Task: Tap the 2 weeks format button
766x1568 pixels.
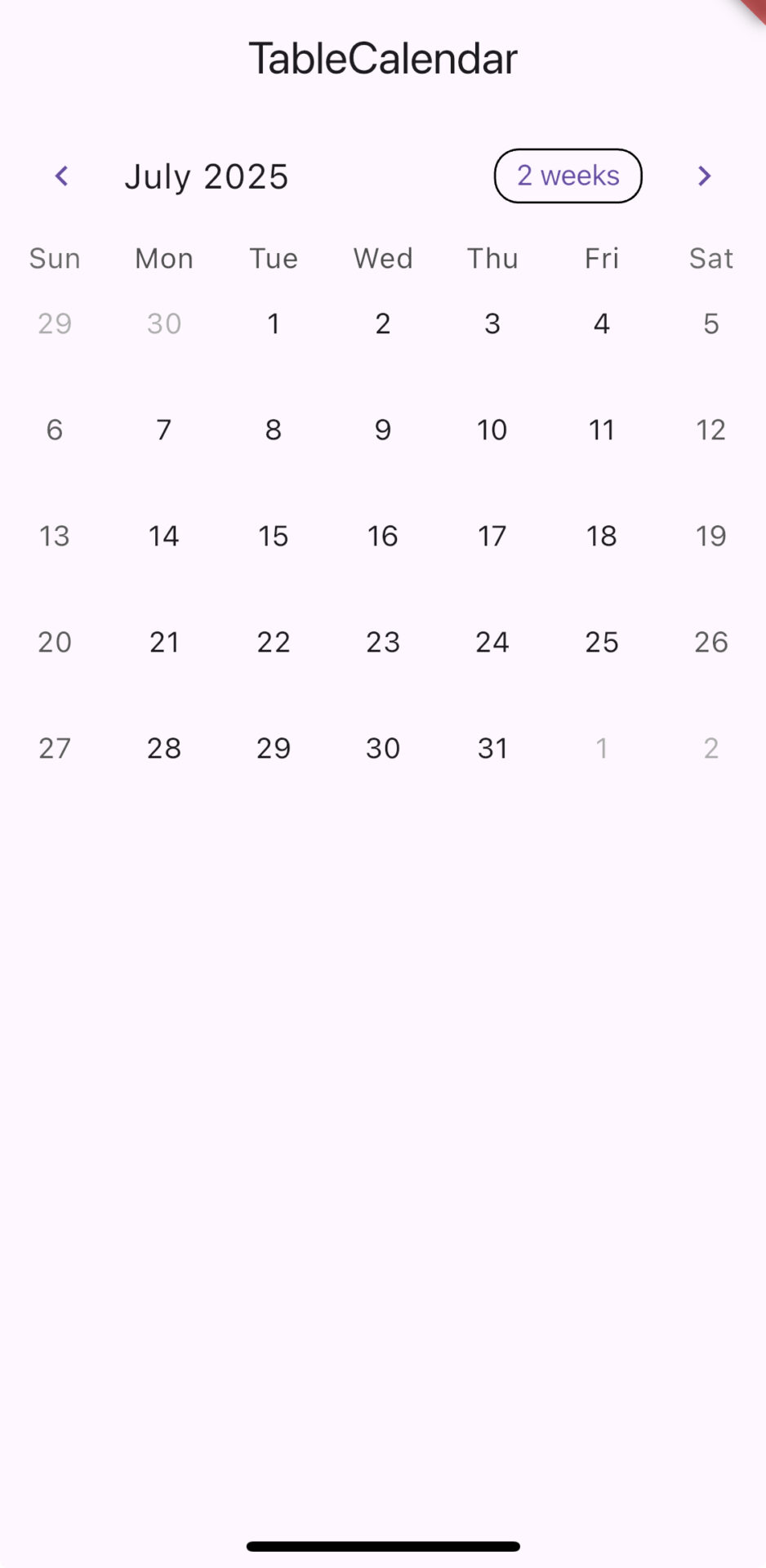Action: 568,176
